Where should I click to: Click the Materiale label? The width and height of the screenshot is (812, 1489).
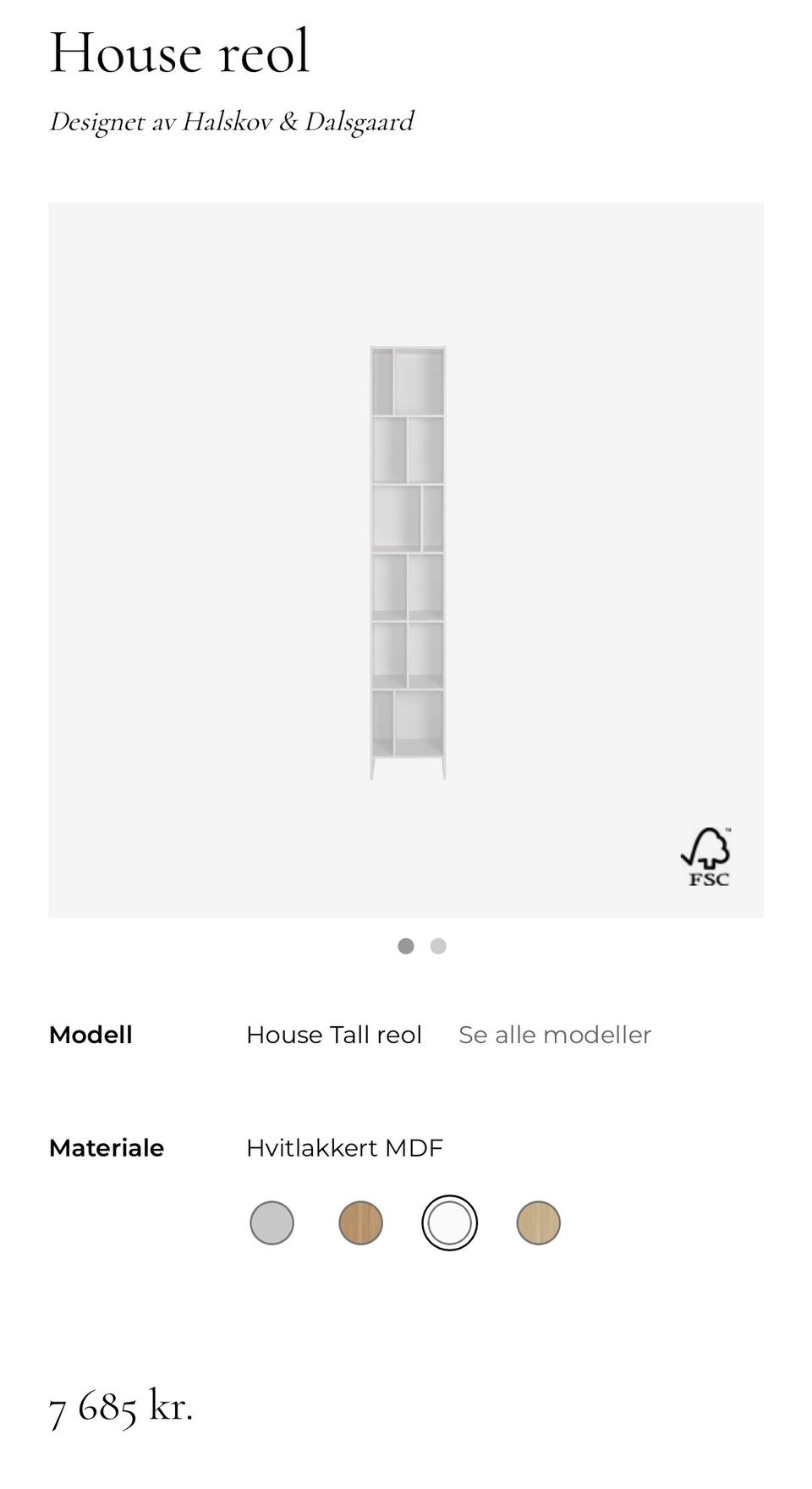(107, 1147)
